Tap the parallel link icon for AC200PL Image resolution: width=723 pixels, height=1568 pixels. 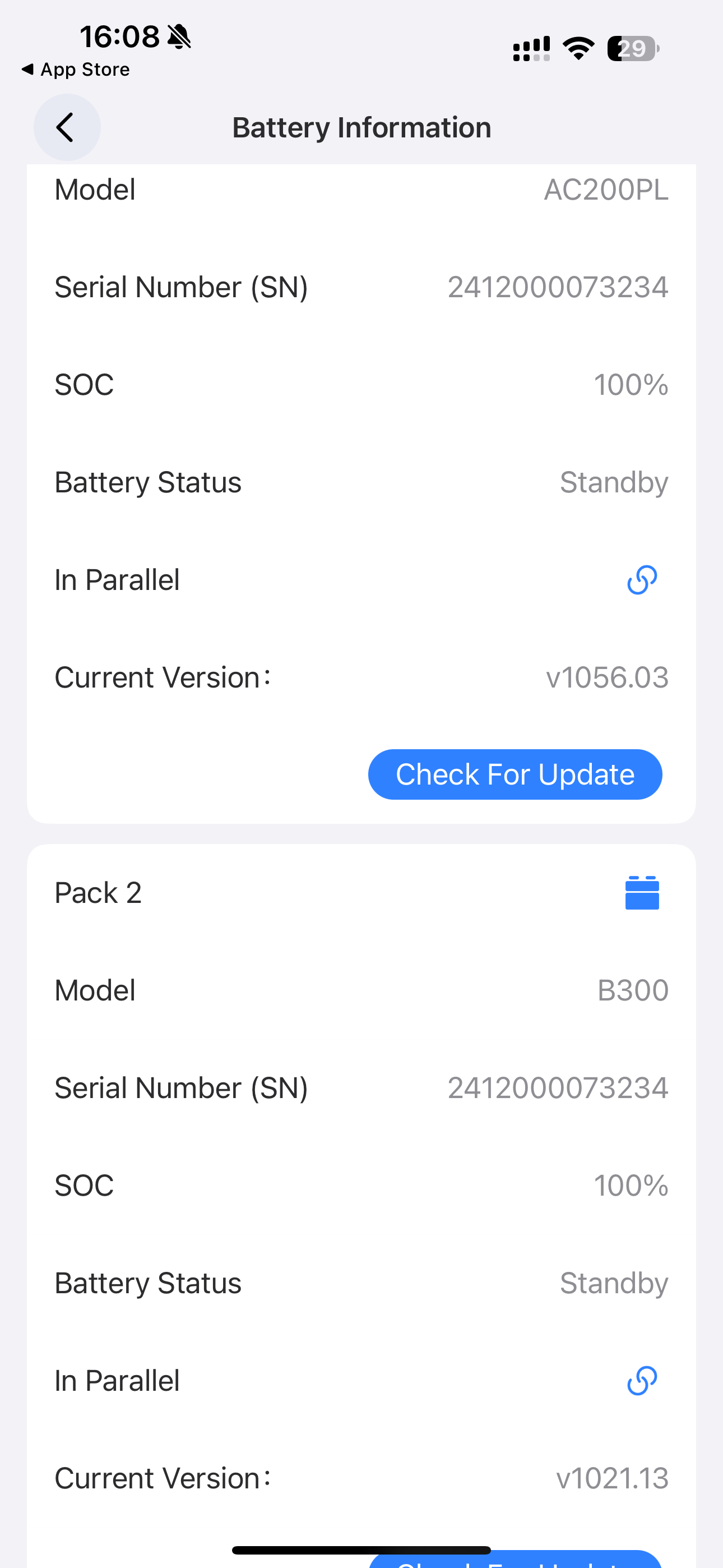tap(642, 579)
